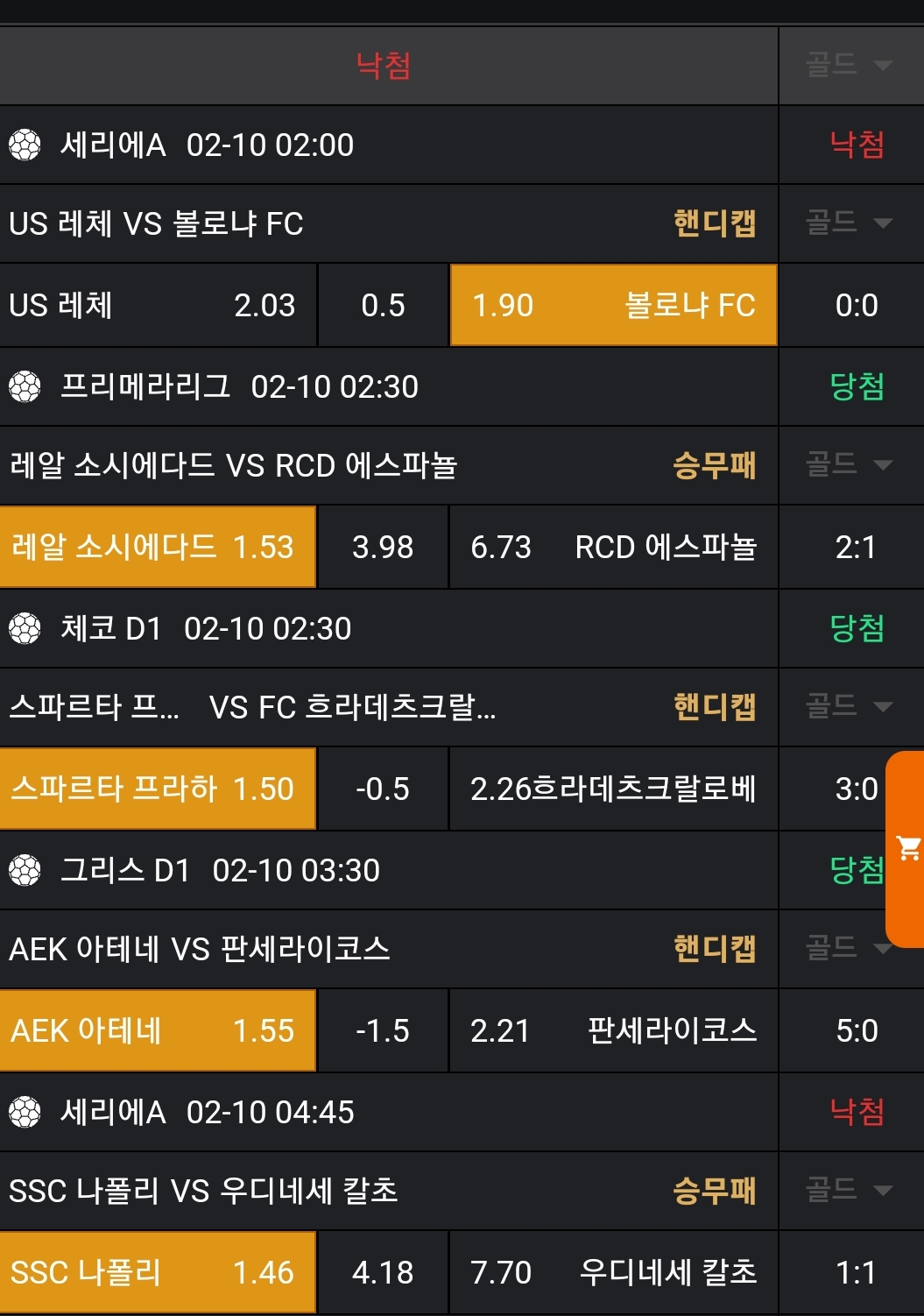924x1316 pixels.
Task: Open 골드 dropdown for SSC 나폴리 VS 우디네세 칼초
Action: (849, 1190)
